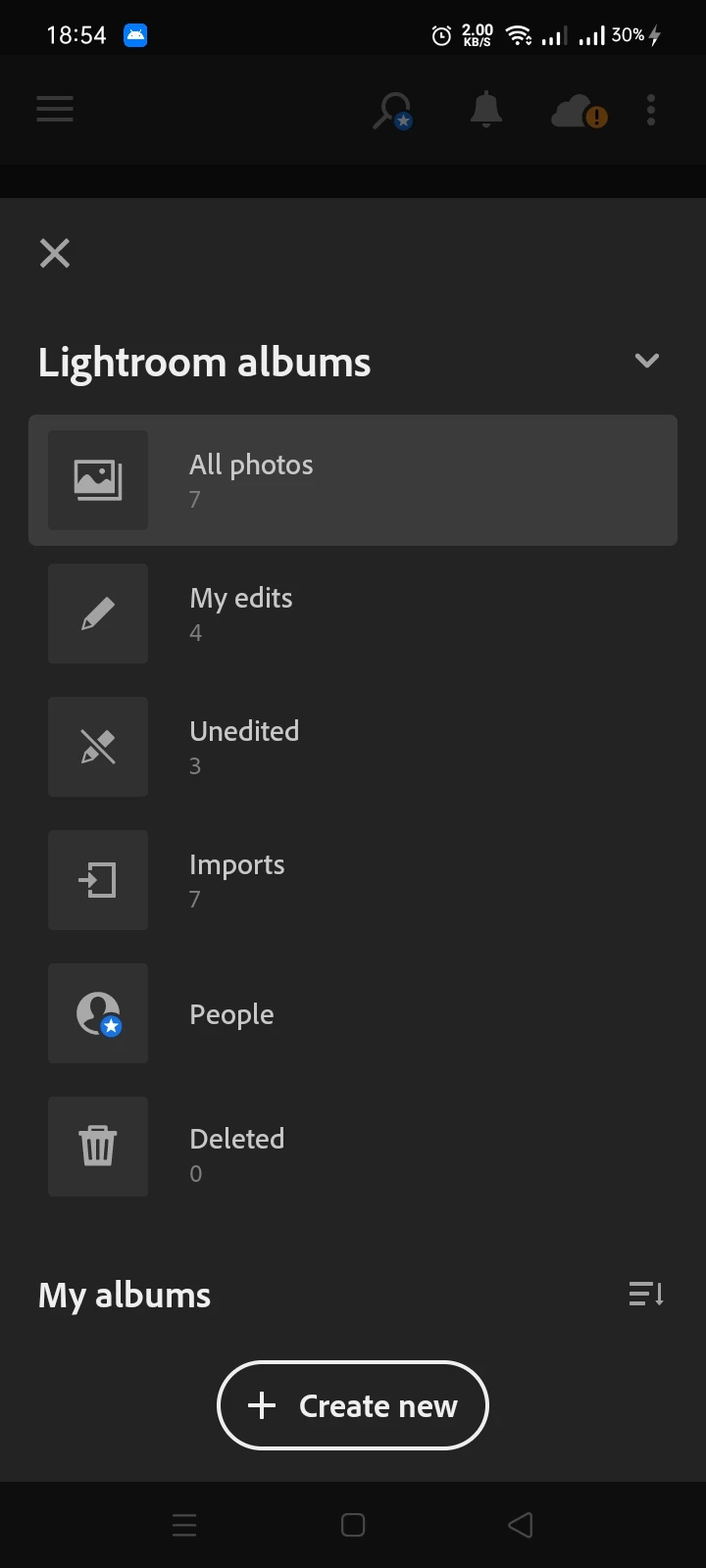Screen dimensions: 706x1568
Task: Go back using the system back button
Action: pos(521,1525)
